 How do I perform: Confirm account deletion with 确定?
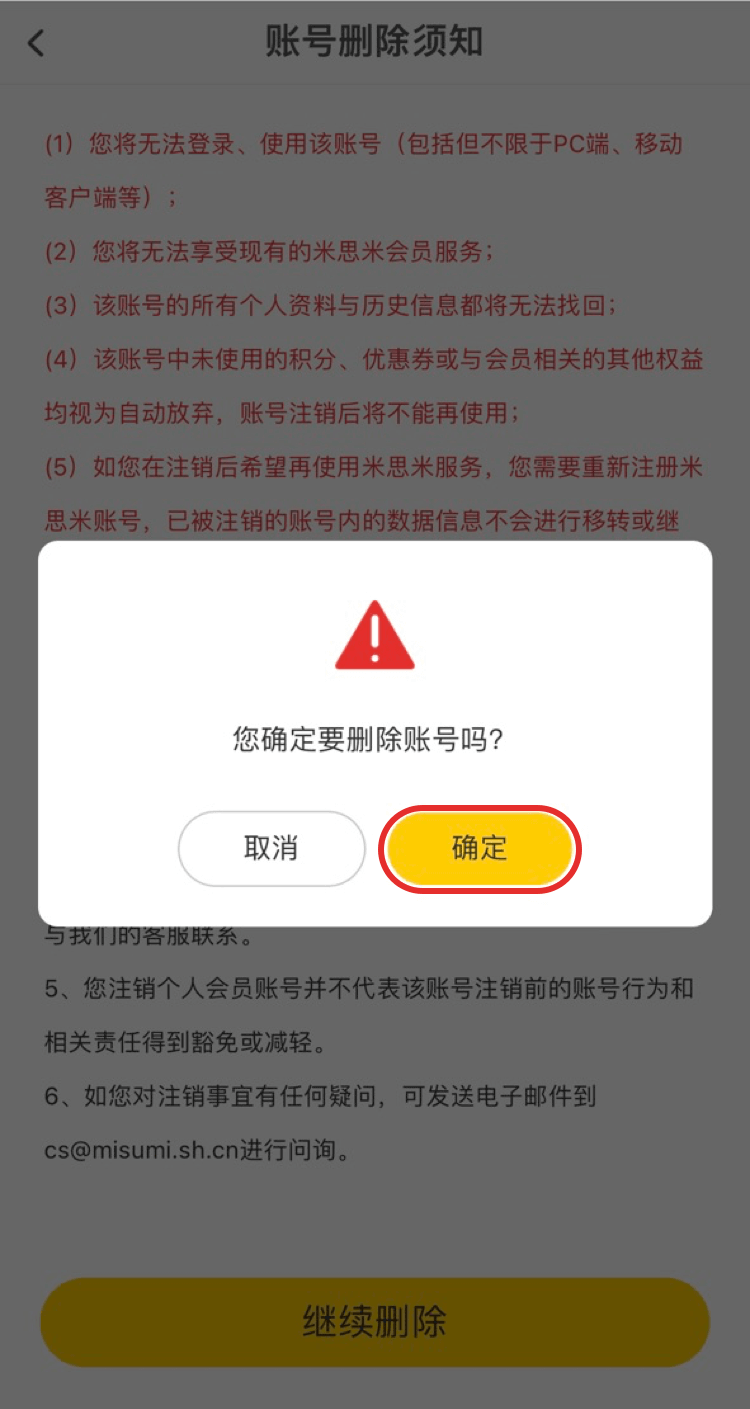(480, 849)
